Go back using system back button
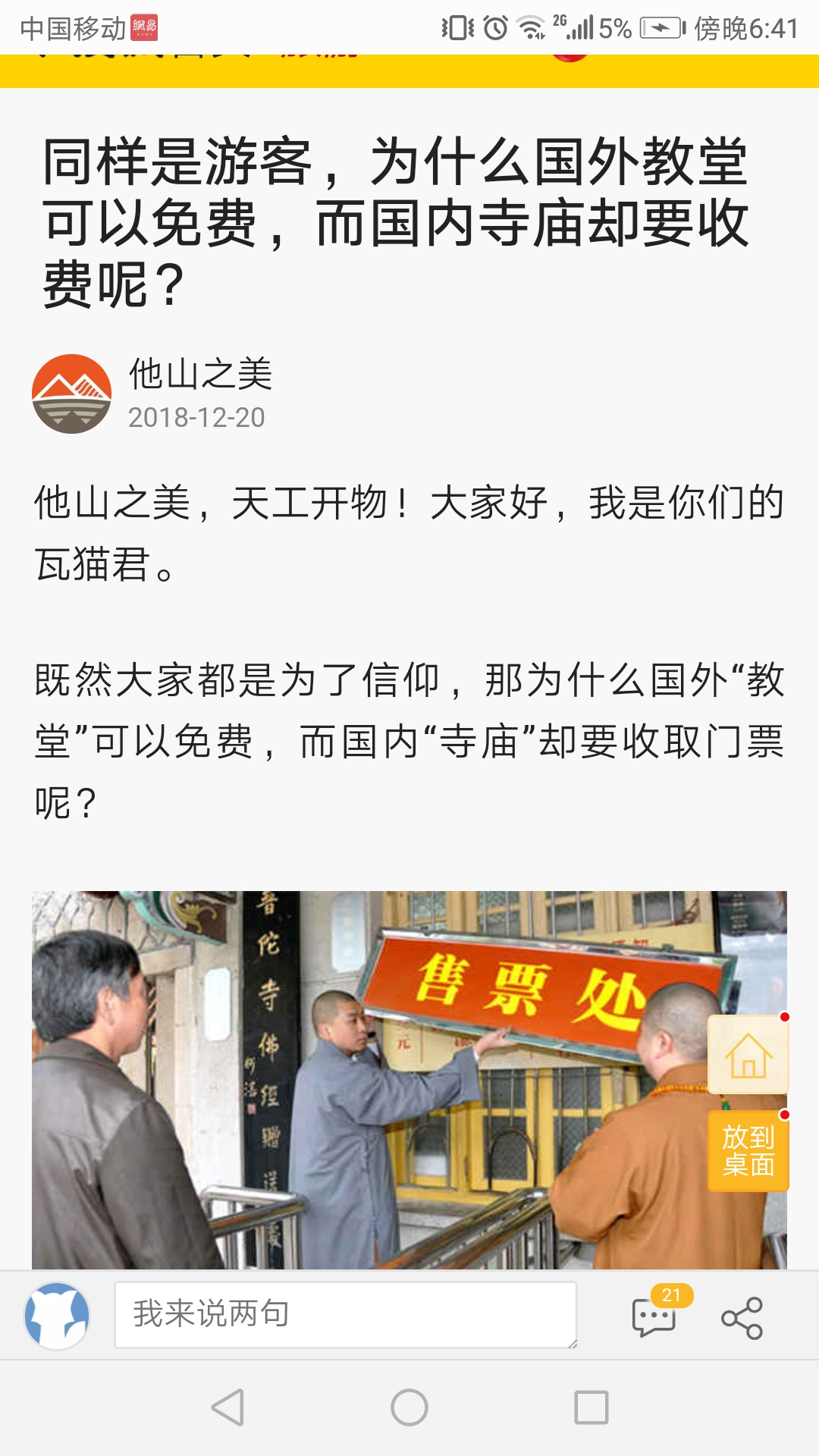Screen dimensions: 819x1456 (227, 1407)
